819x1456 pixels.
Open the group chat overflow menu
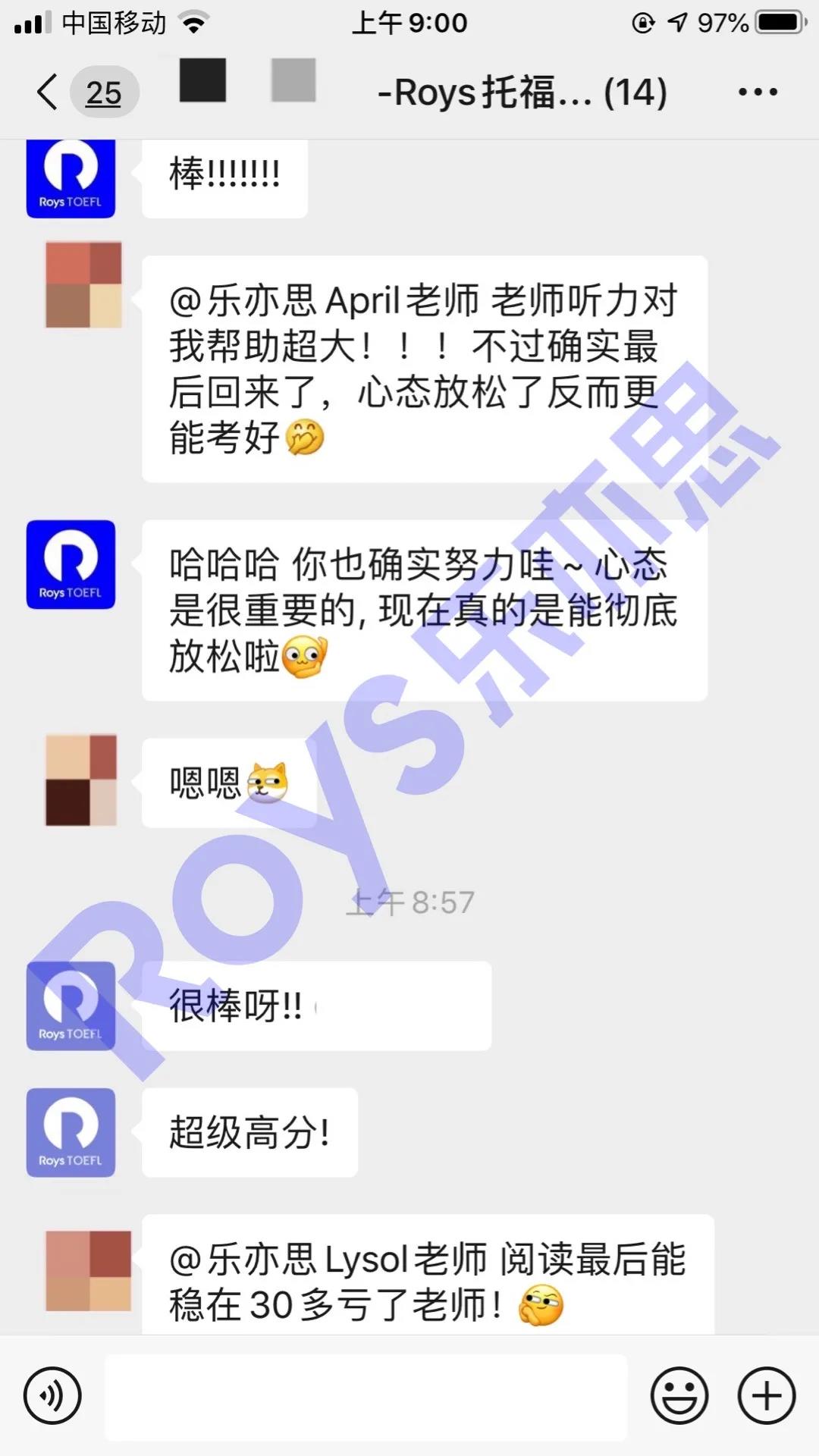(x=758, y=93)
